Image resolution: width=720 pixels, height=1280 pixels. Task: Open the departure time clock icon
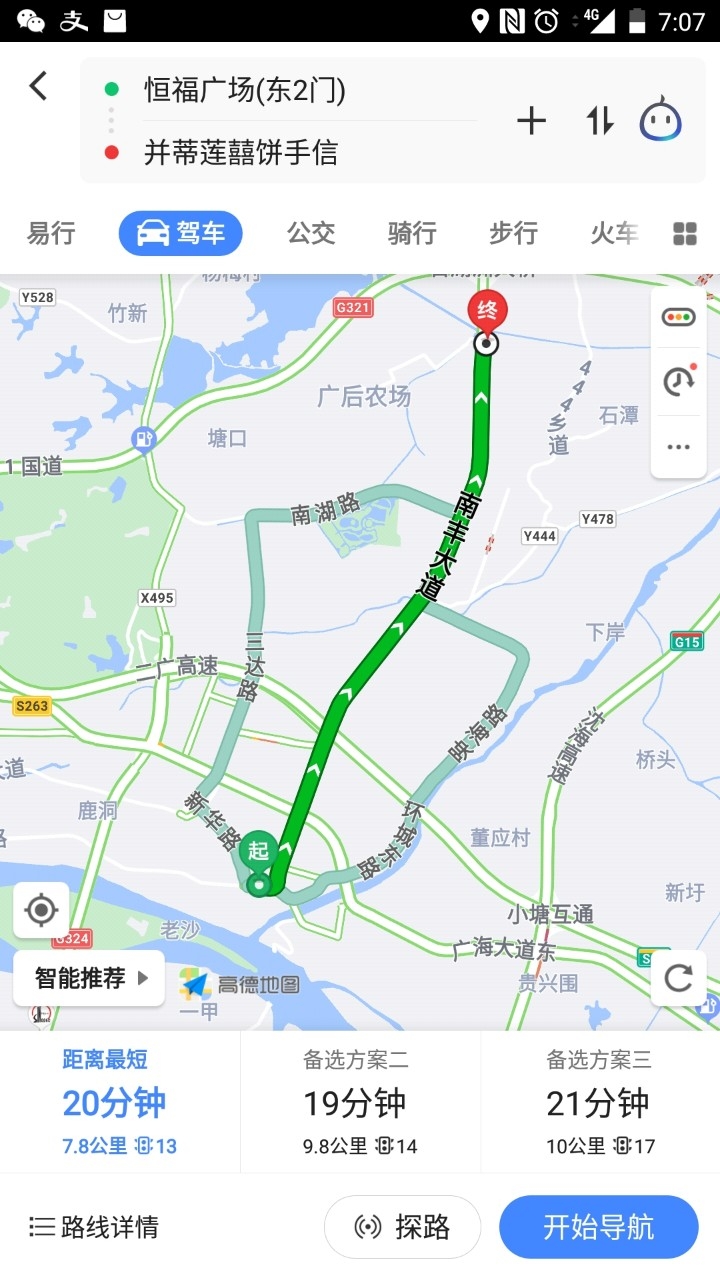point(679,381)
